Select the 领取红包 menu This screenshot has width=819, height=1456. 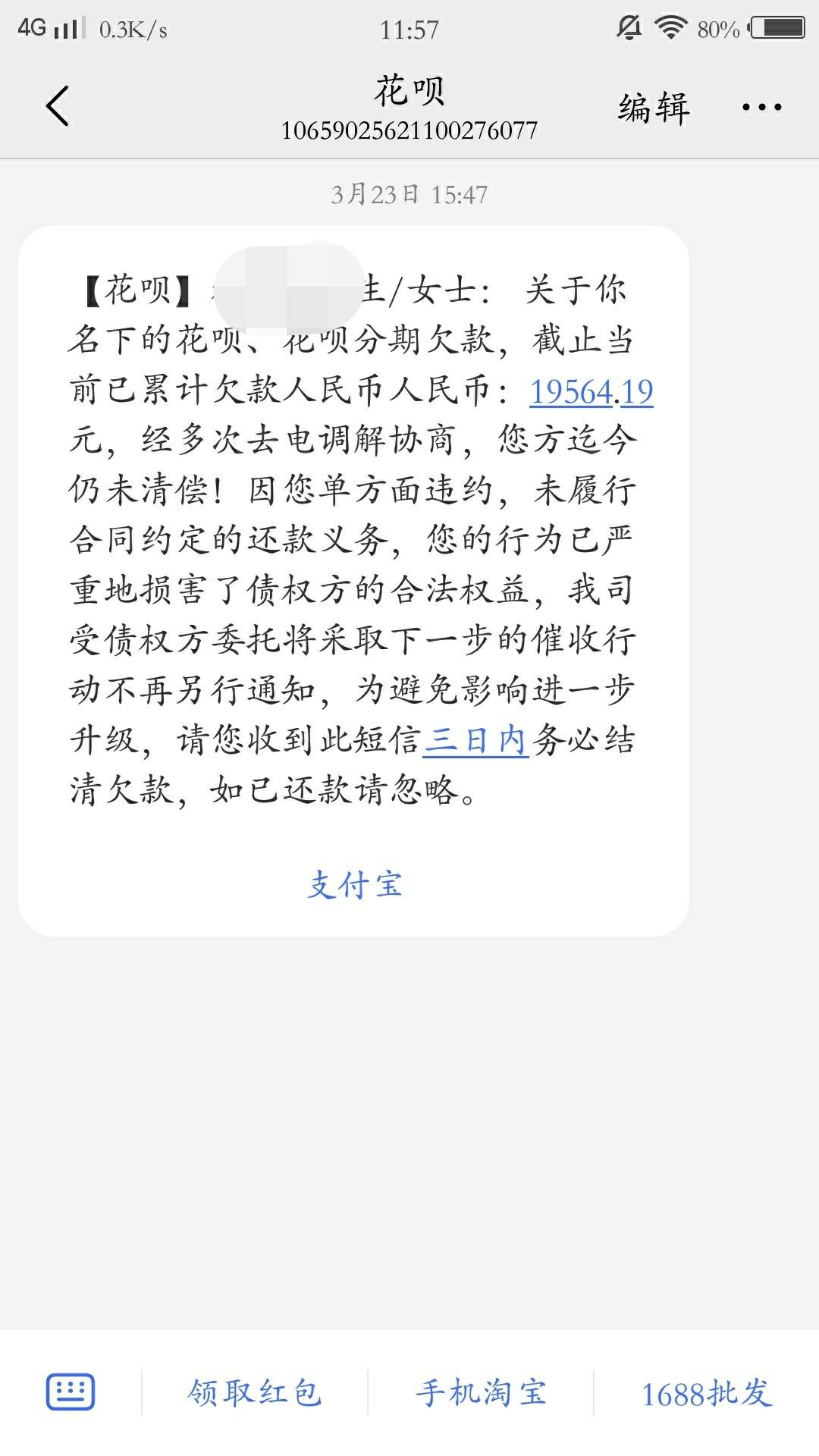(255, 1392)
